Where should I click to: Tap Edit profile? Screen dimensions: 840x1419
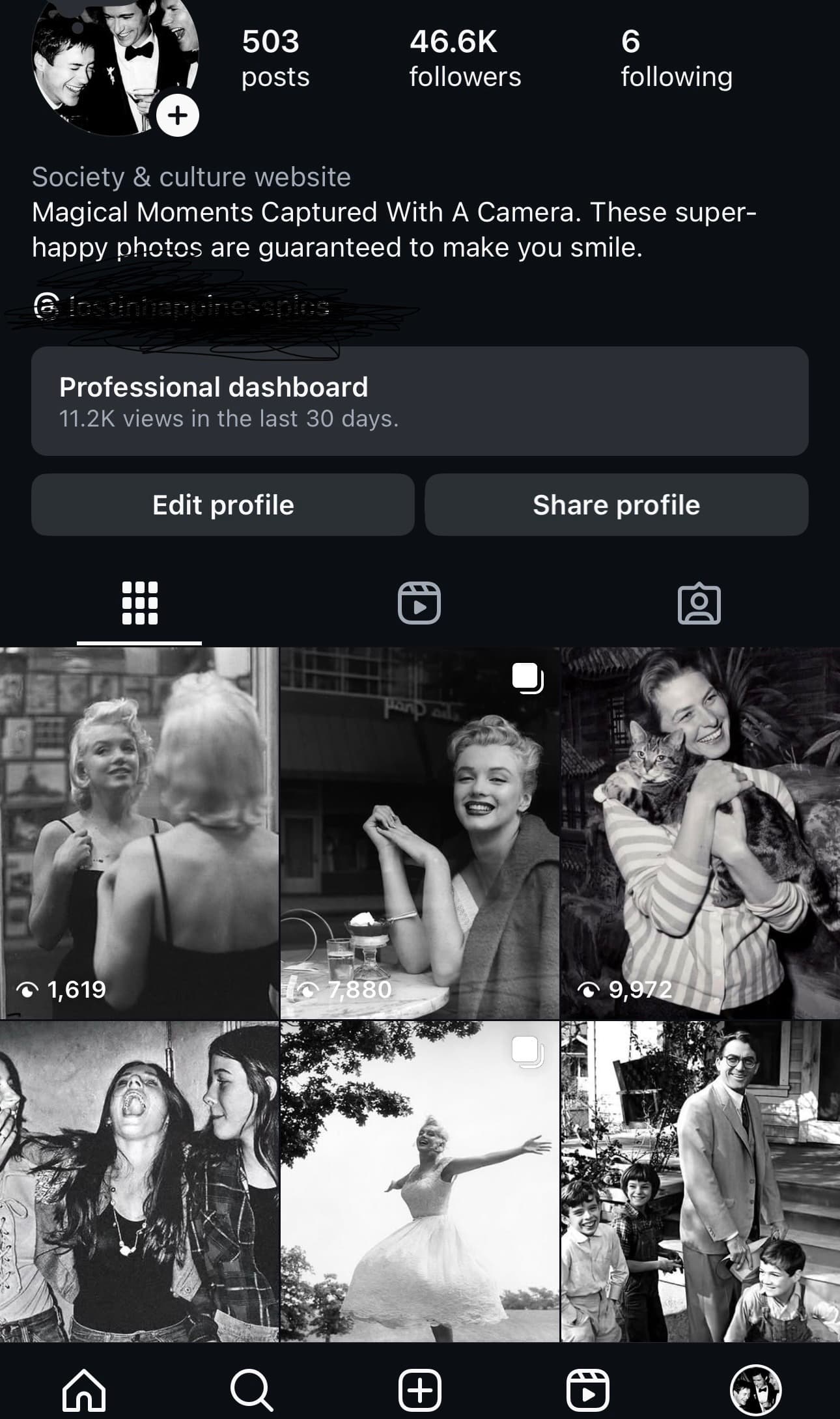click(x=223, y=505)
